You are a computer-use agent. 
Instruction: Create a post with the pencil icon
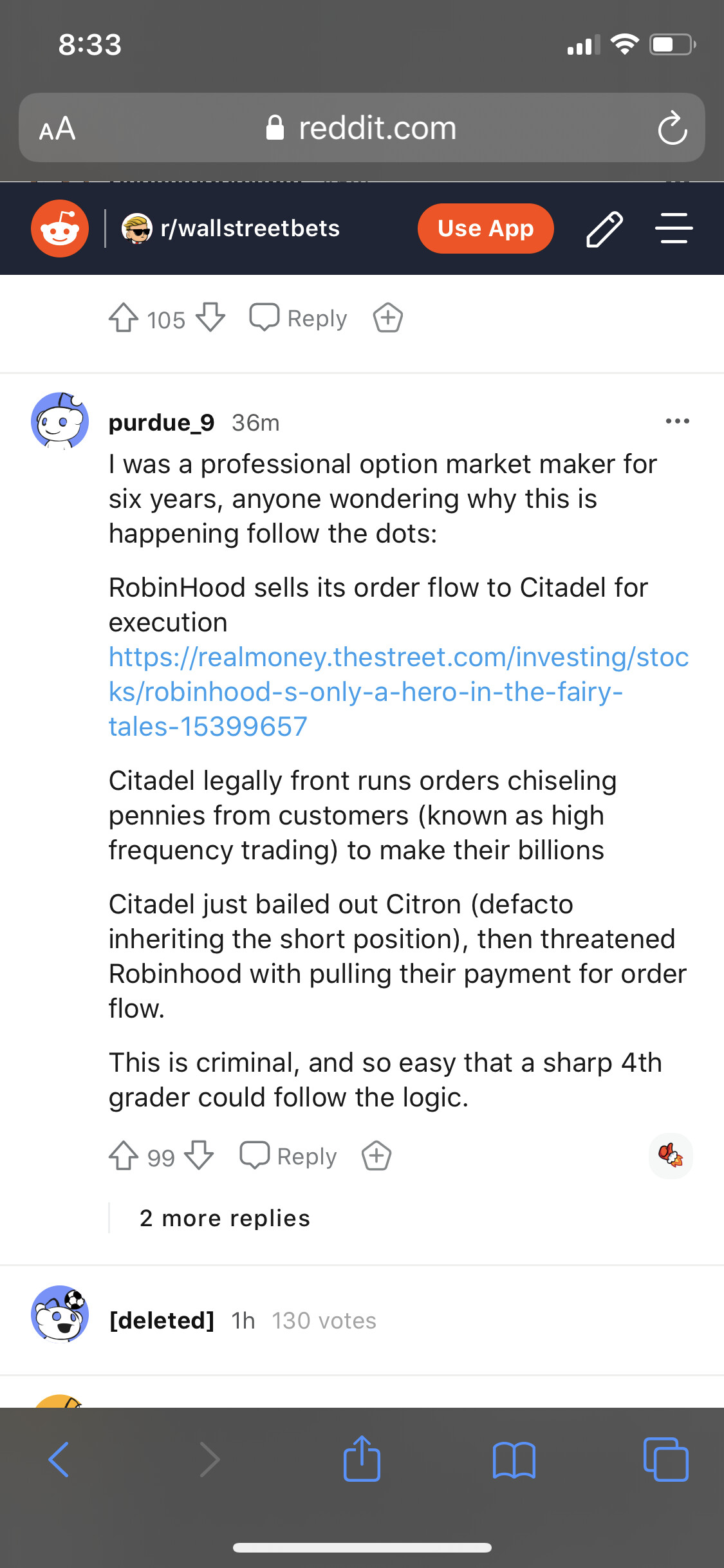point(604,229)
